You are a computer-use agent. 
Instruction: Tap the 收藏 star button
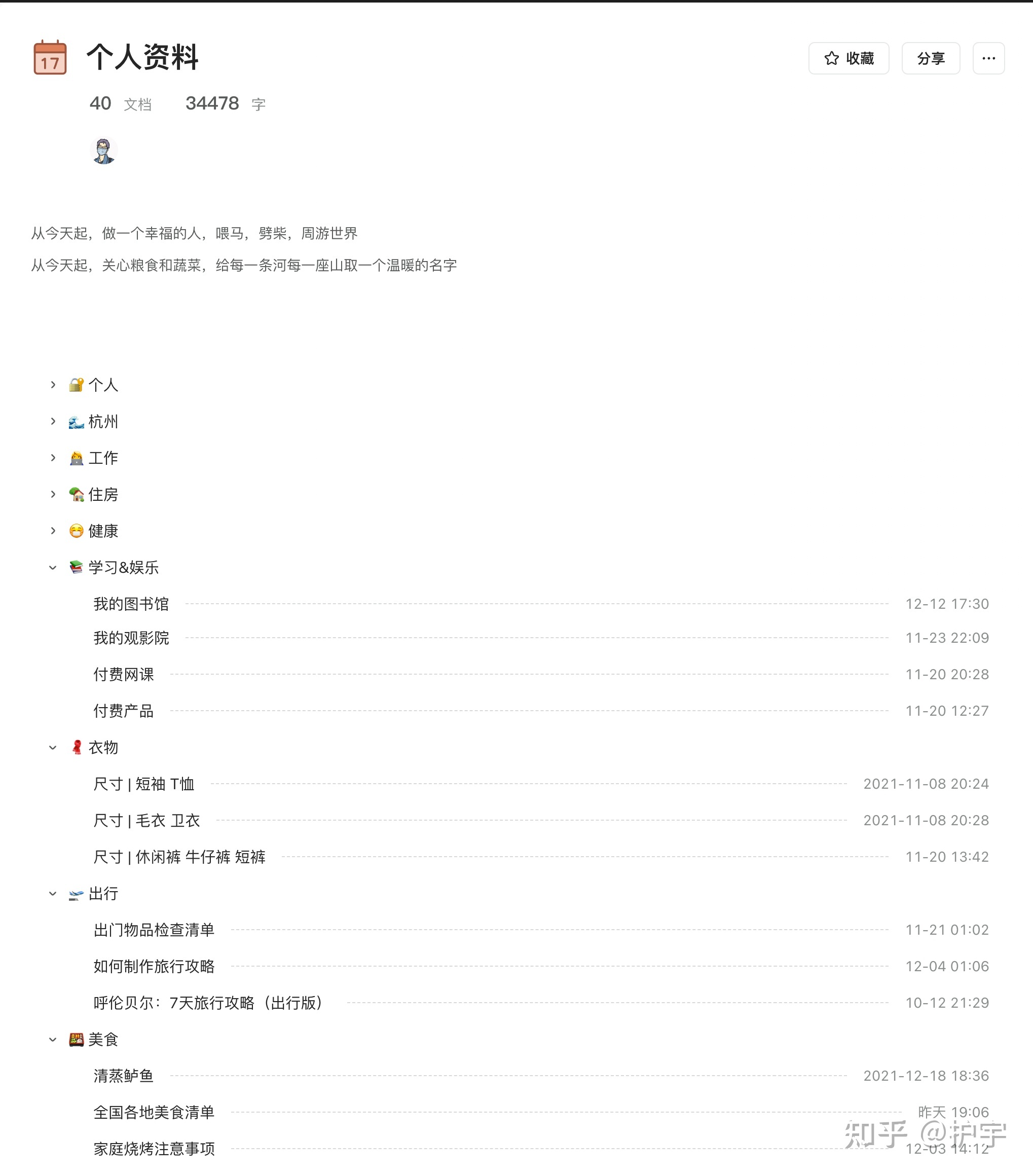[848, 58]
